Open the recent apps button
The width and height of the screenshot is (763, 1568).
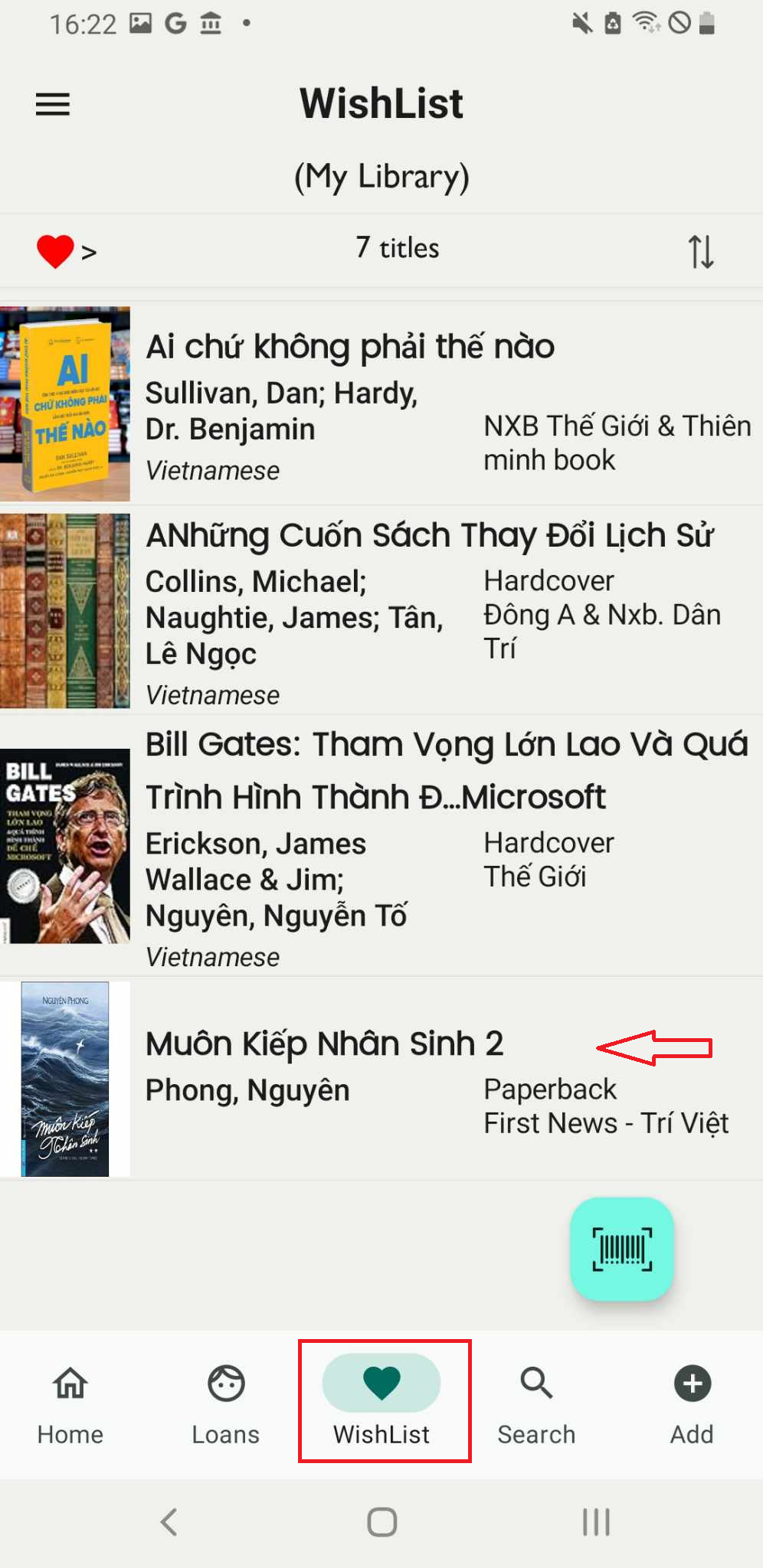596,1521
